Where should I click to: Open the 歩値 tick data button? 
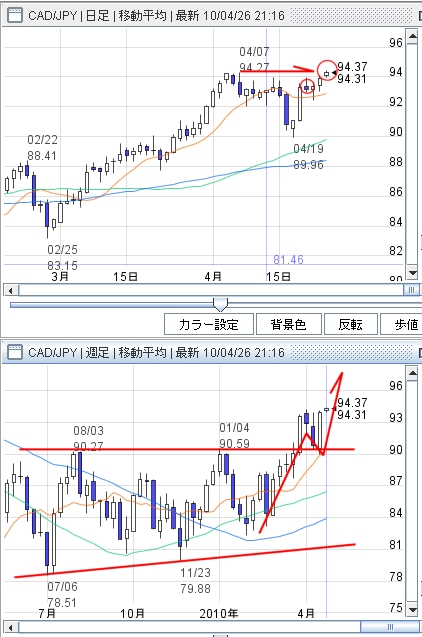(402, 324)
